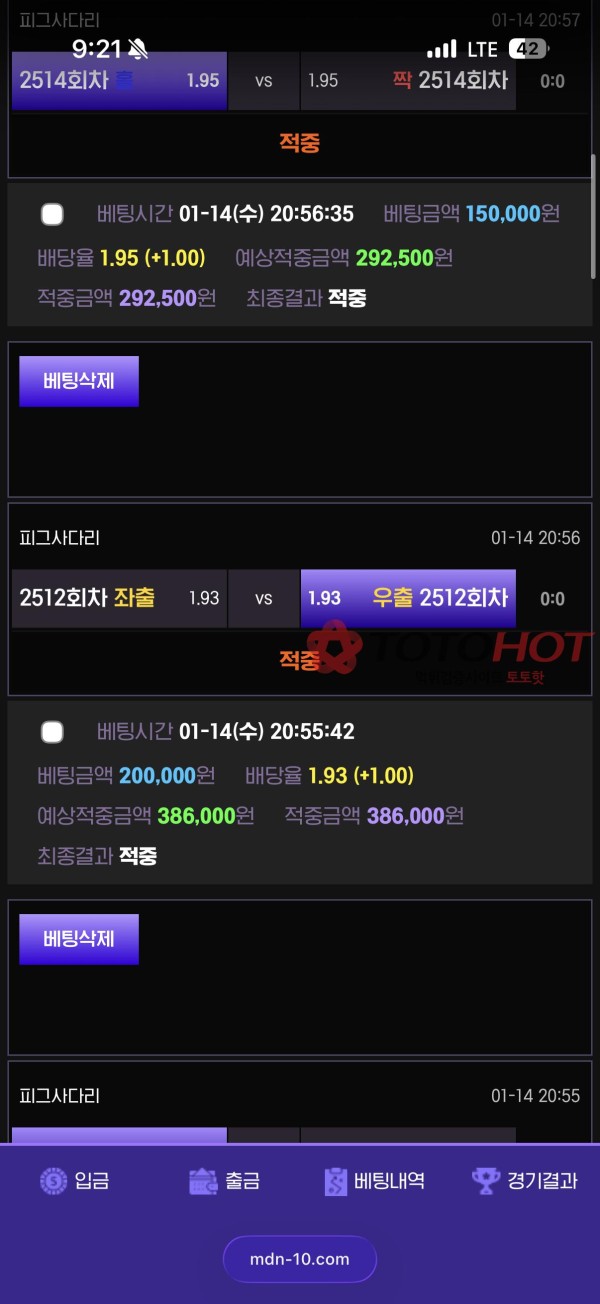Viewport: 600px width, 1304px height.
Task: Go to the 출금 withdrawal tab
Action: click(x=225, y=1180)
